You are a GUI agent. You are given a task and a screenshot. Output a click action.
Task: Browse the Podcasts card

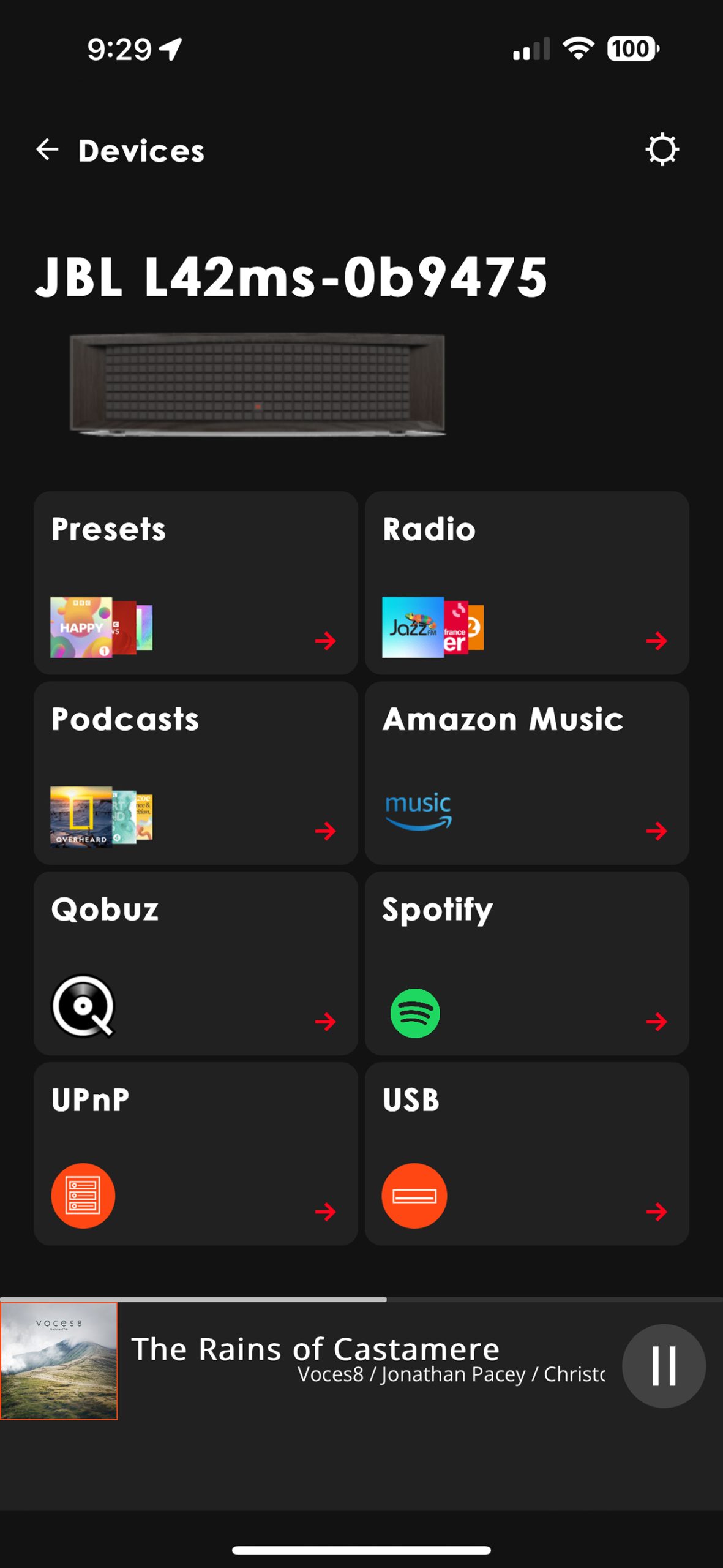click(x=196, y=773)
